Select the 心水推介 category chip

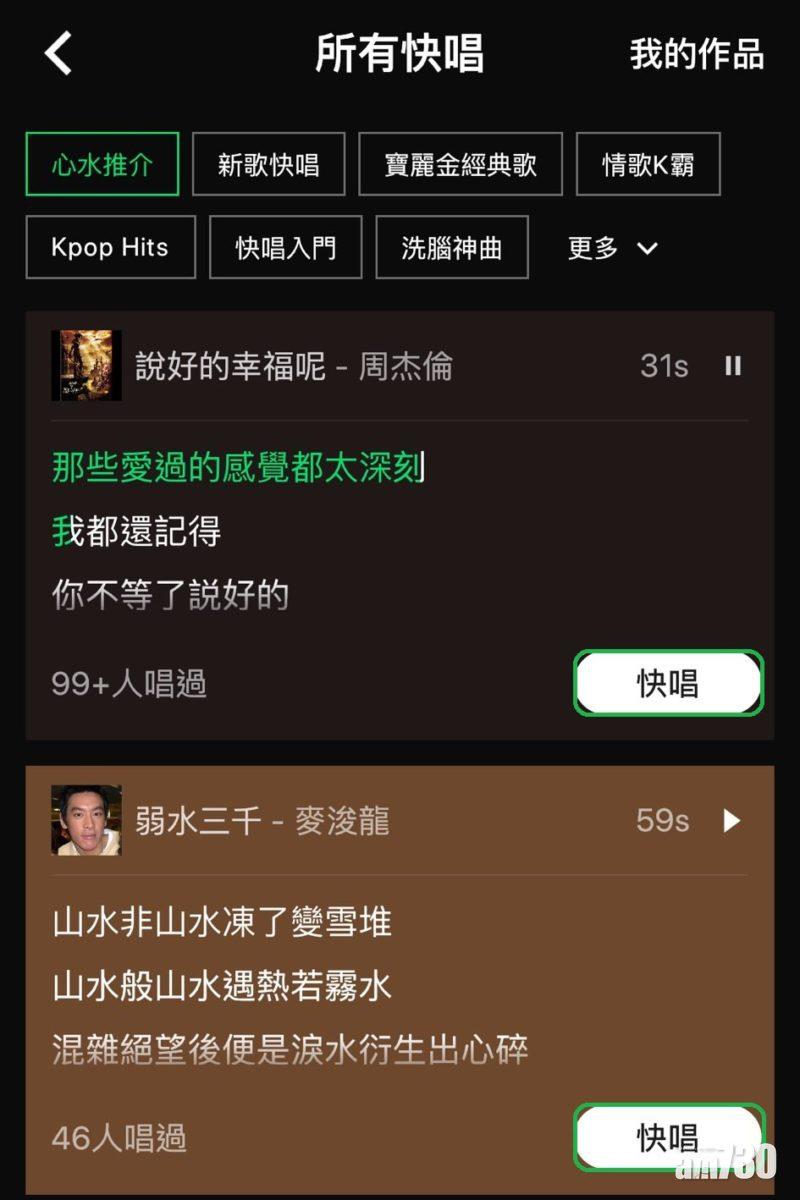(102, 164)
